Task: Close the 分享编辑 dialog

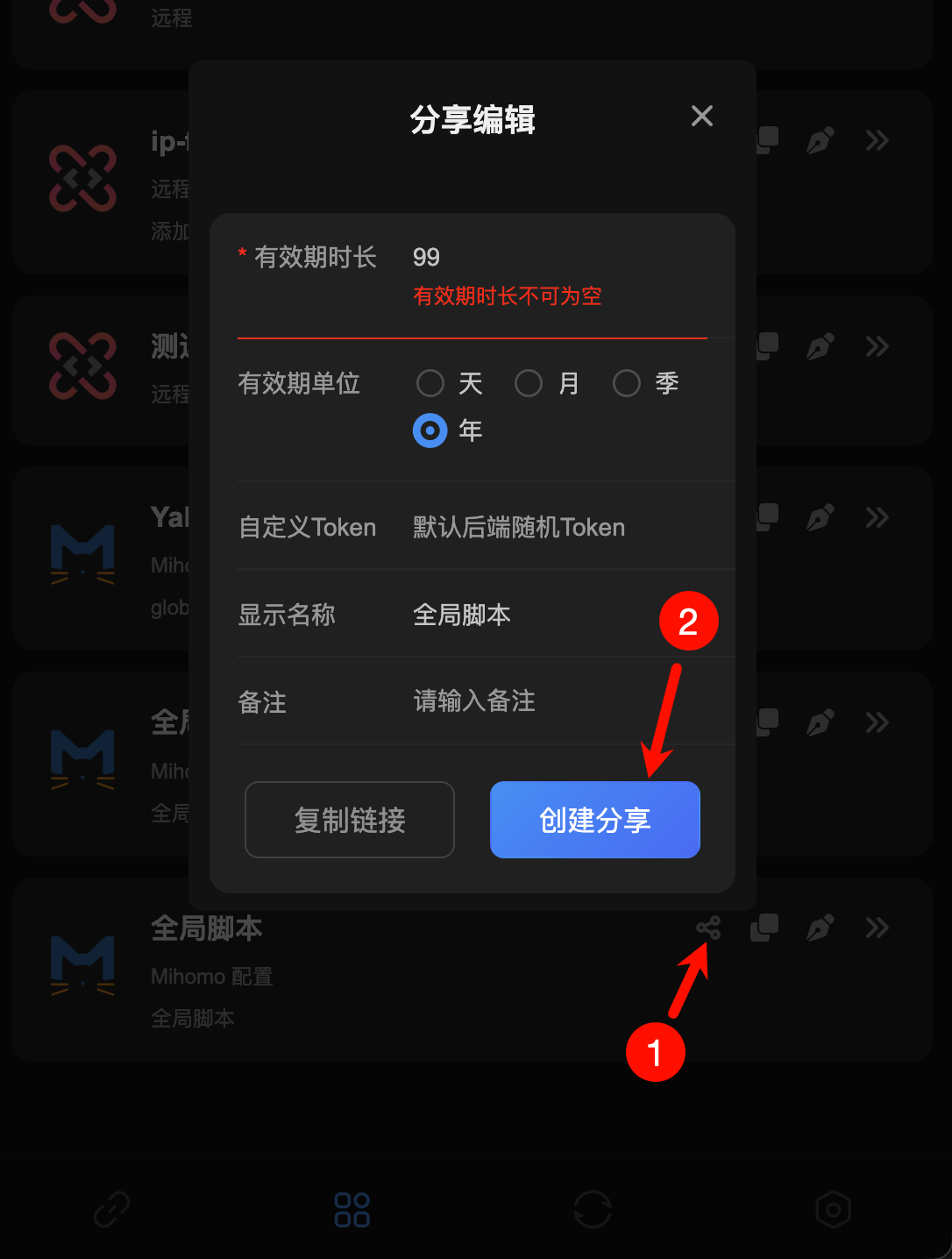Action: 702,116
